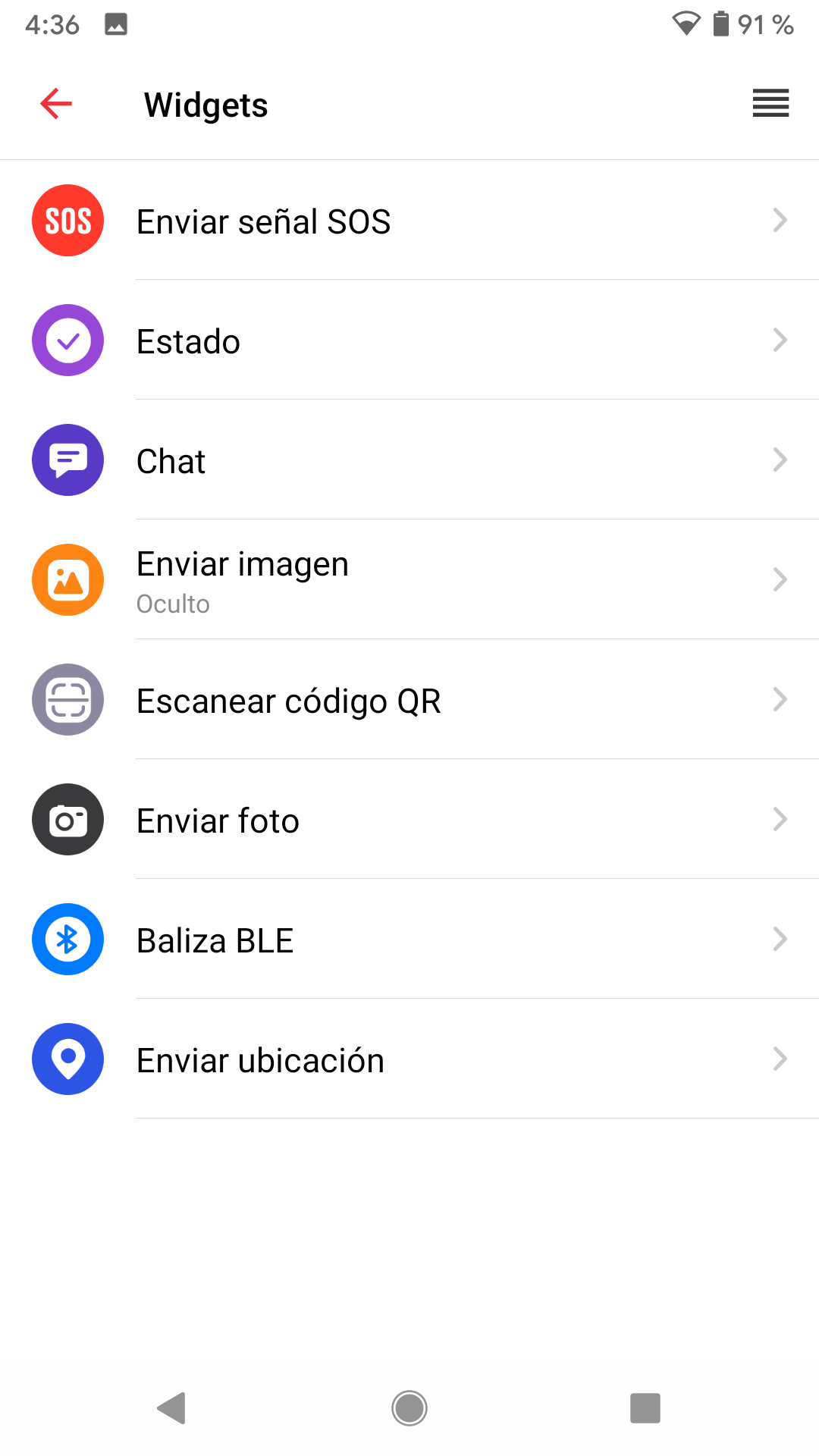Open the Chat widget row
Viewport: 819px width, 1456px height.
pyautogui.click(x=409, y=460)
